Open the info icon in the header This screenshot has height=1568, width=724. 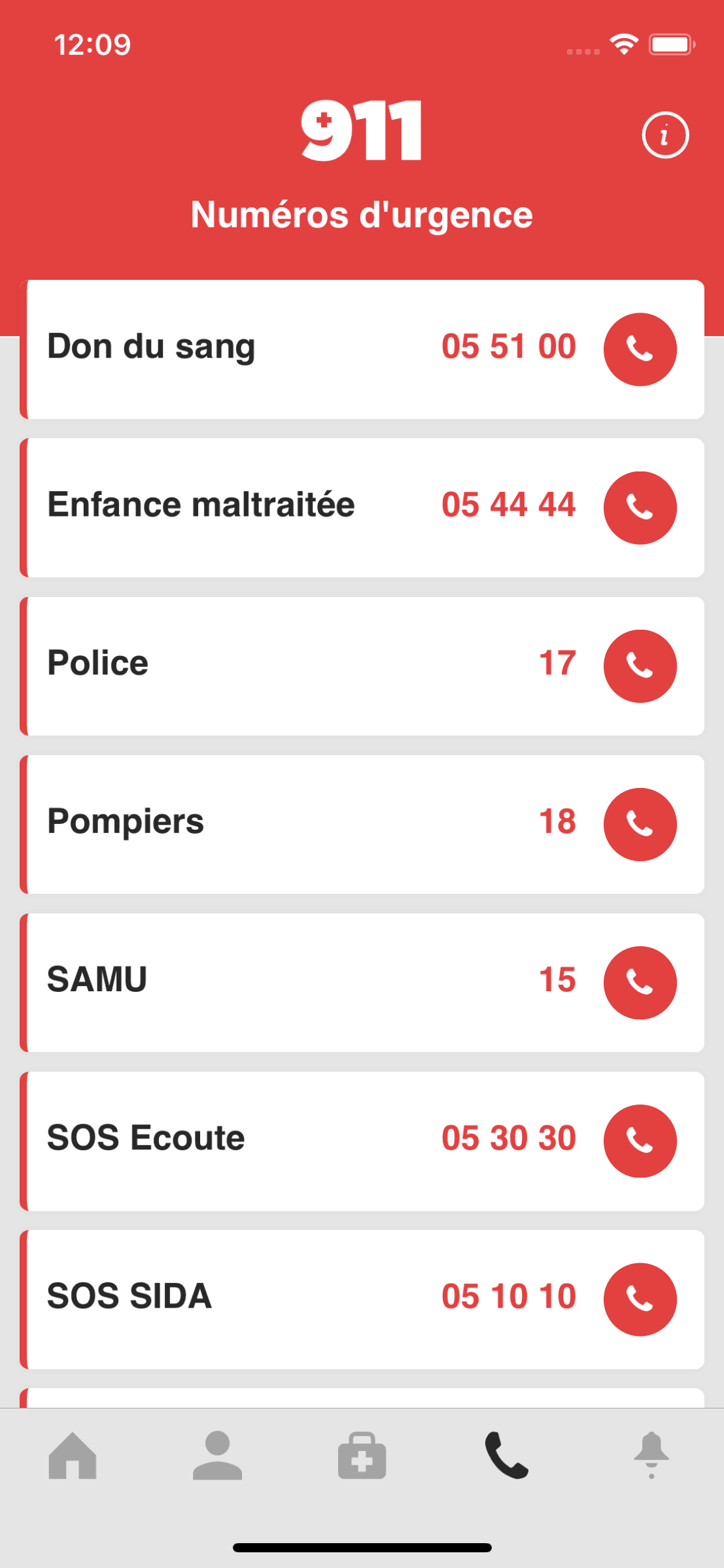coord(665,135)
